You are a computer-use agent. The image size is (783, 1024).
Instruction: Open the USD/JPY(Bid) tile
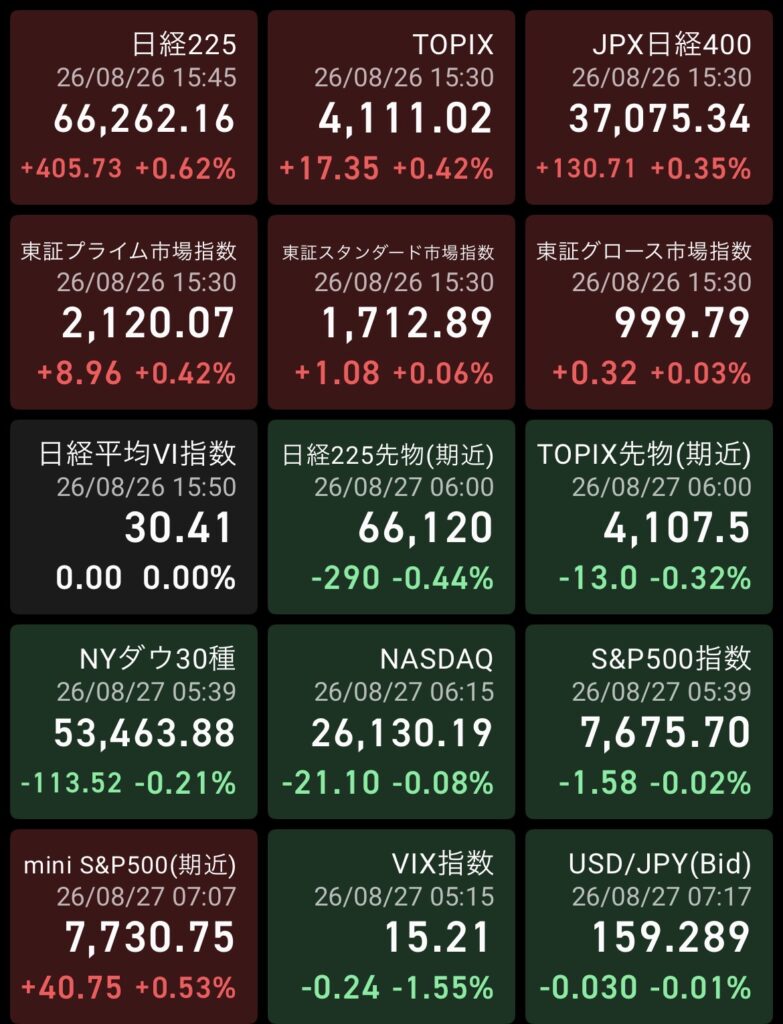648,927
